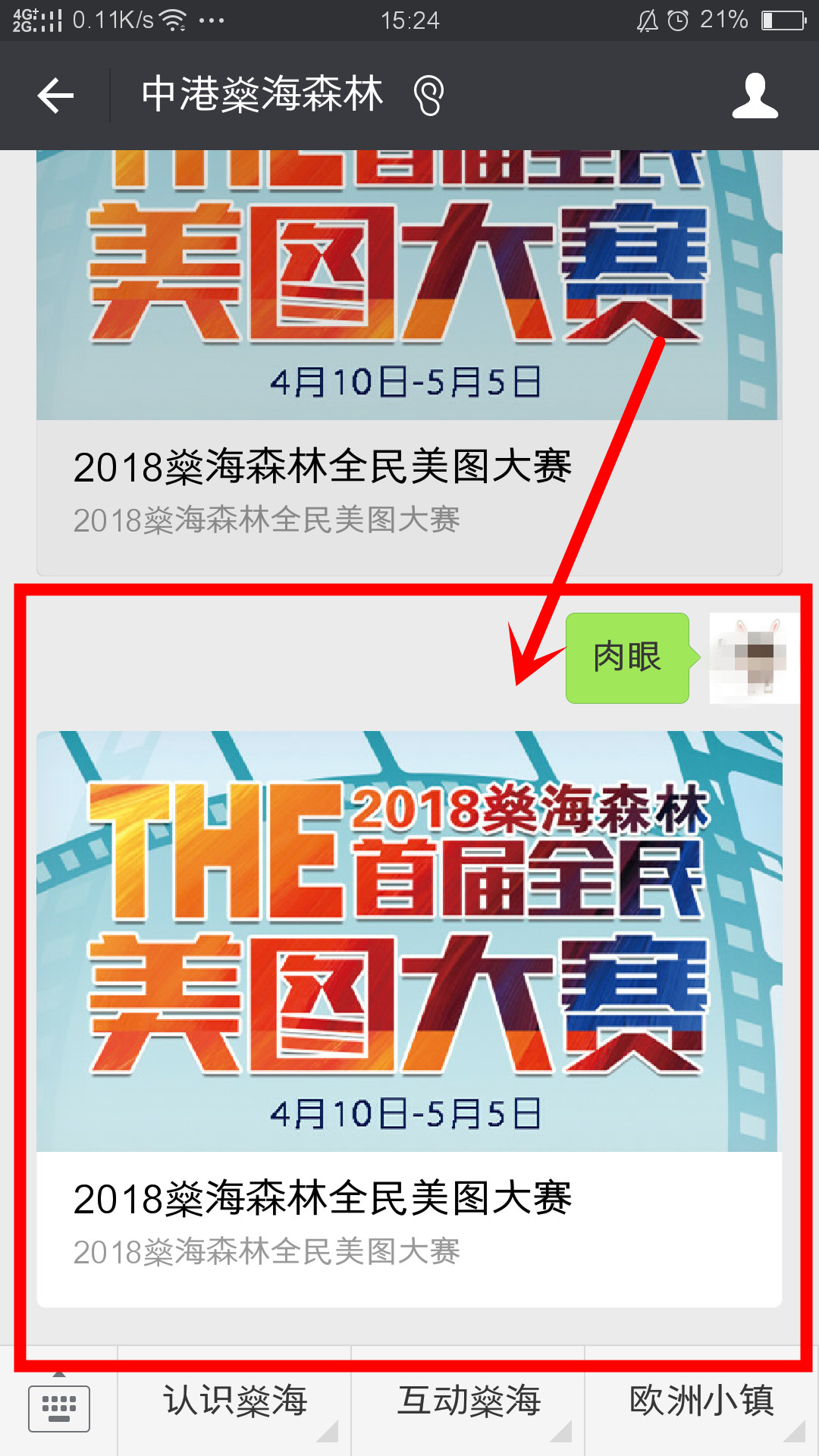Open the 2018燊海森林全民美图大赛 article below 肉眼

point(409,1016)
